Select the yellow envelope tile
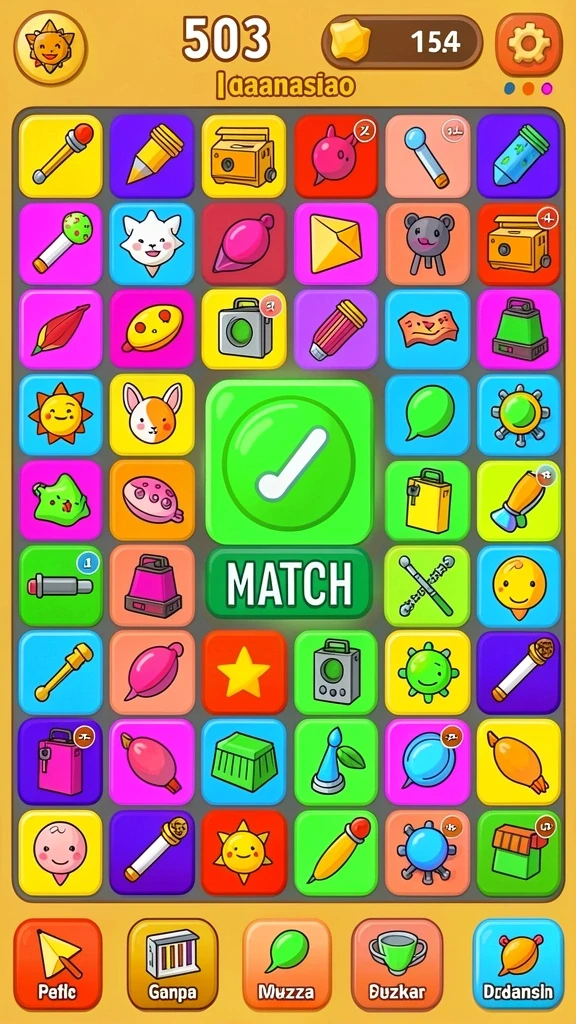This screenshot has height=1024, width=576. (x=336, y=244)
